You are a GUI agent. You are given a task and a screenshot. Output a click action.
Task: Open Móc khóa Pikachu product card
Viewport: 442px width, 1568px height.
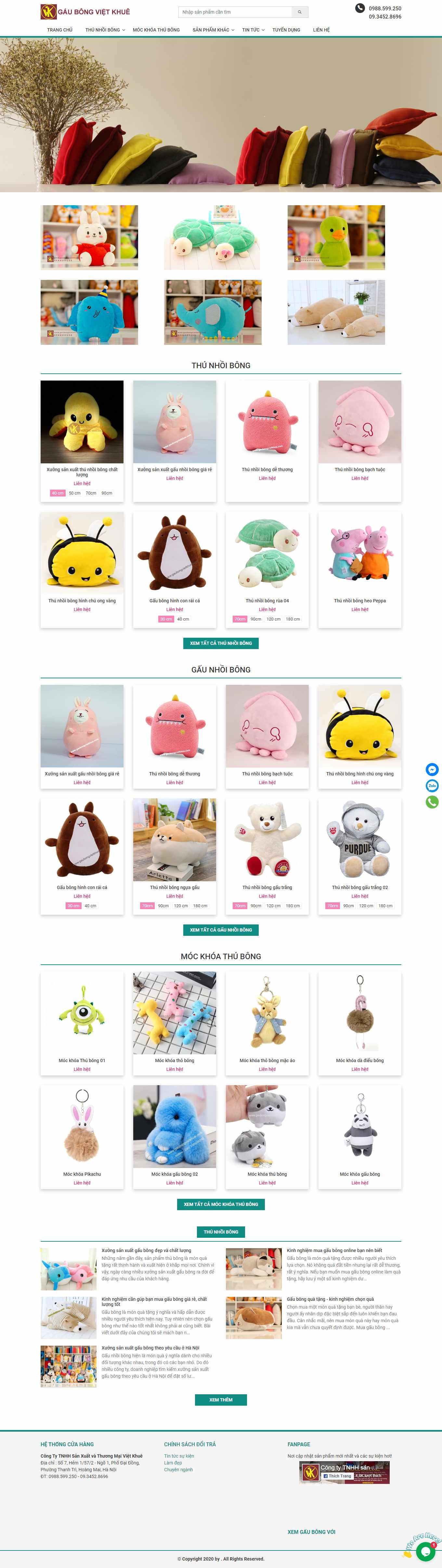tap(82, 1173)
